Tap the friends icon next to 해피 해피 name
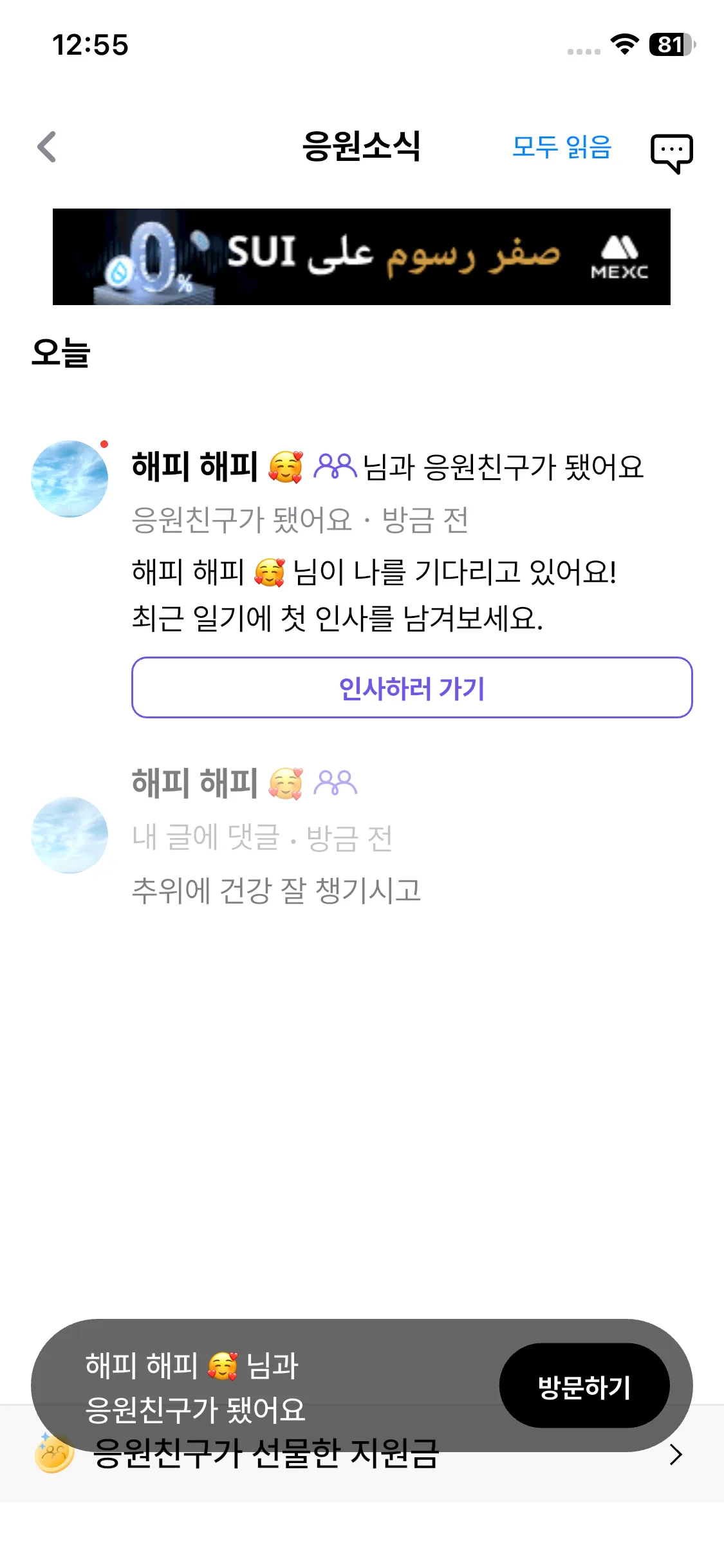The width and height of the screenshot is (724, 1568). pyautogui.click(x=332, y=467)
